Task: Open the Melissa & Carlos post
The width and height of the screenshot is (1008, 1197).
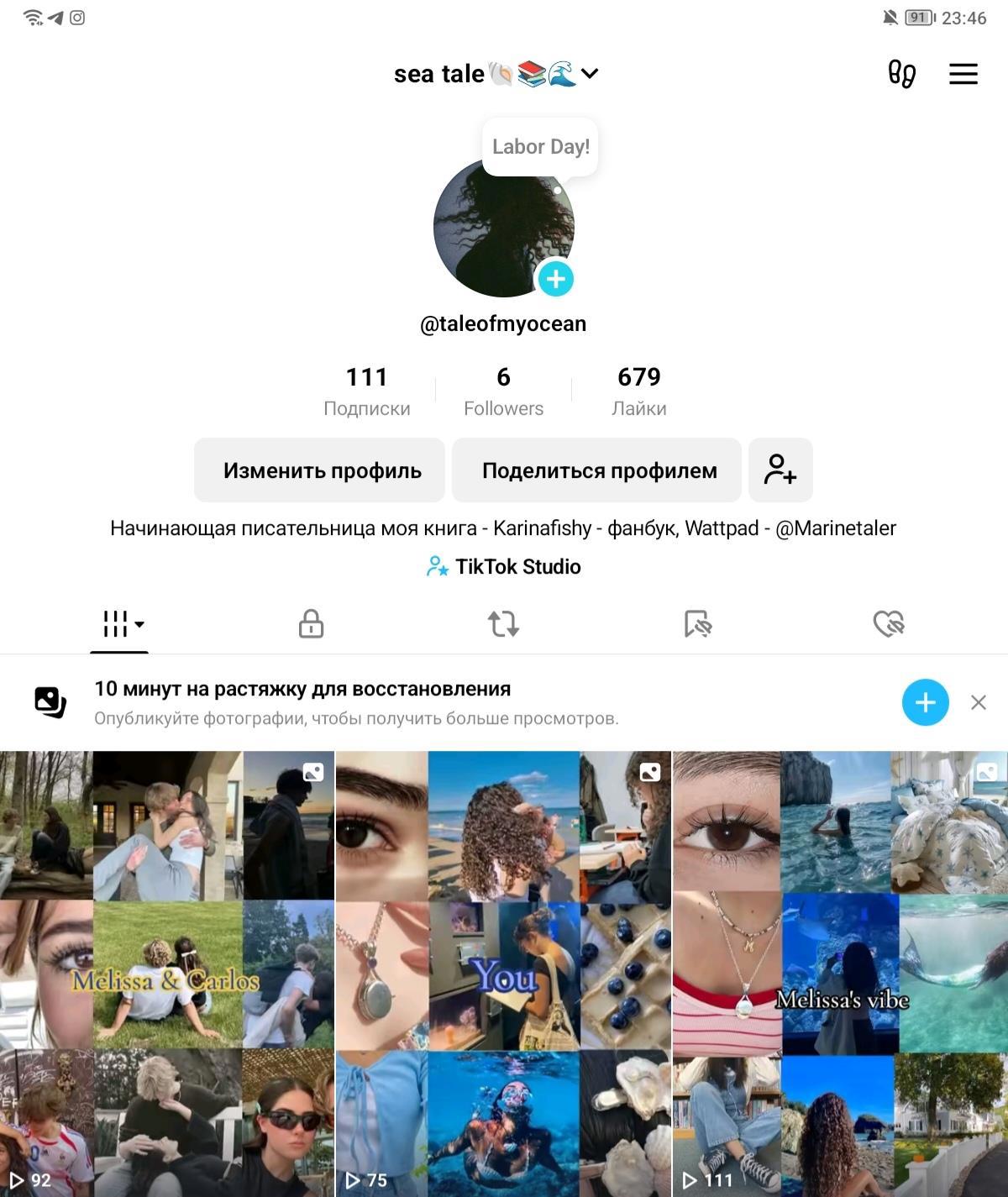Action: point(166,974)
